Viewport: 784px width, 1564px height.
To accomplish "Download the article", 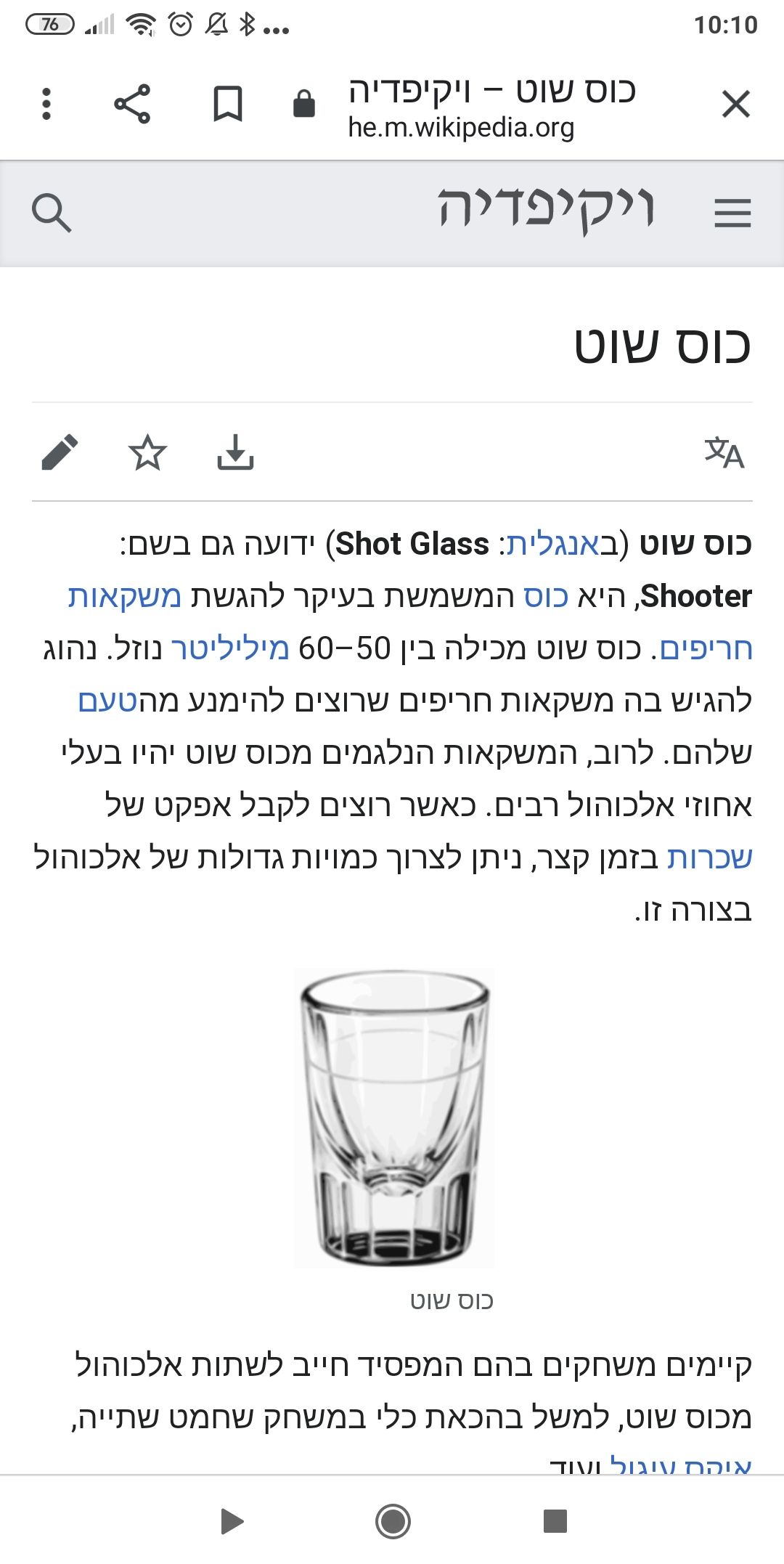I will (x=235, y=452).
